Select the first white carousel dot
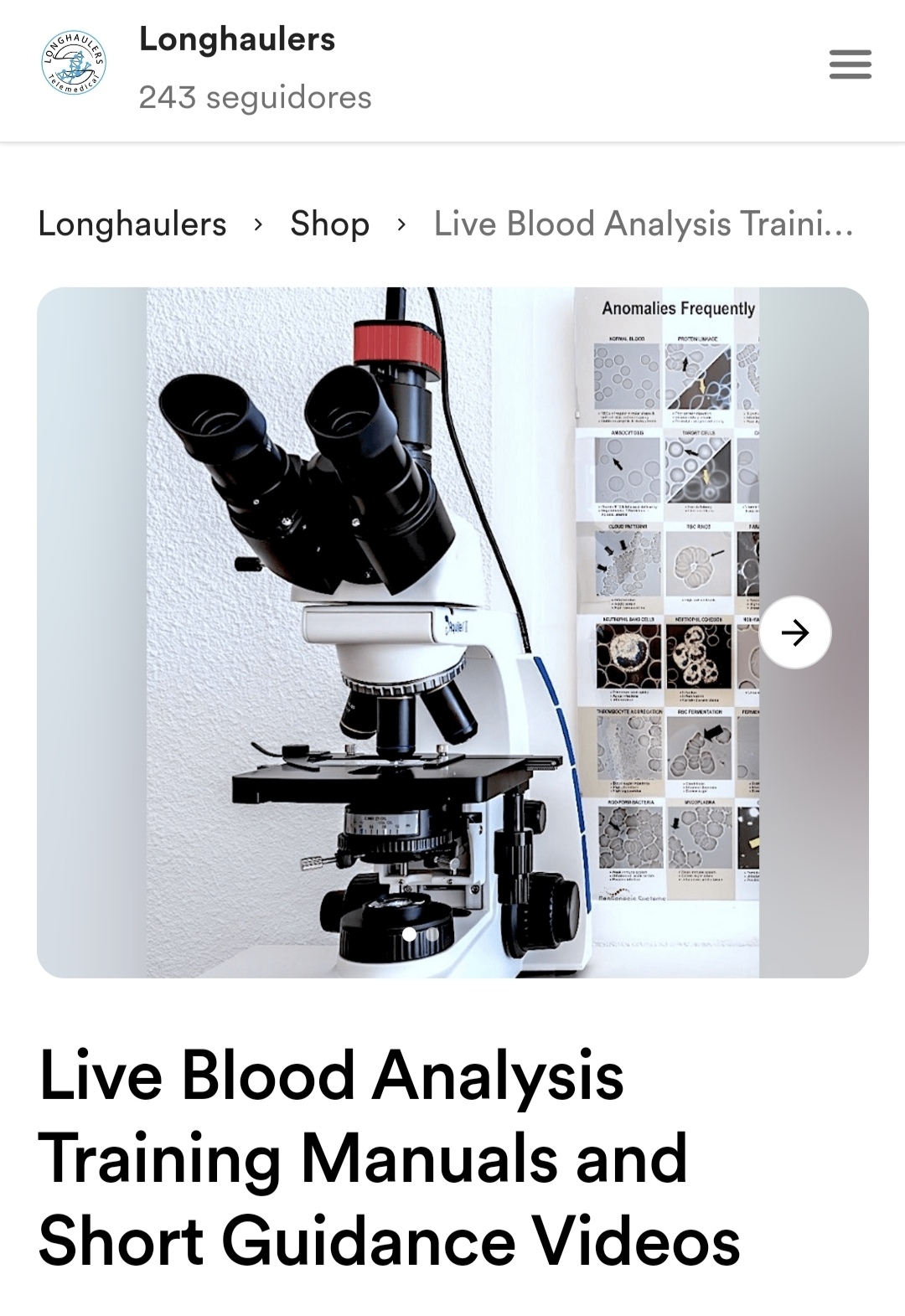This screenshot has height=1316, width=905. tap(409, 933)
